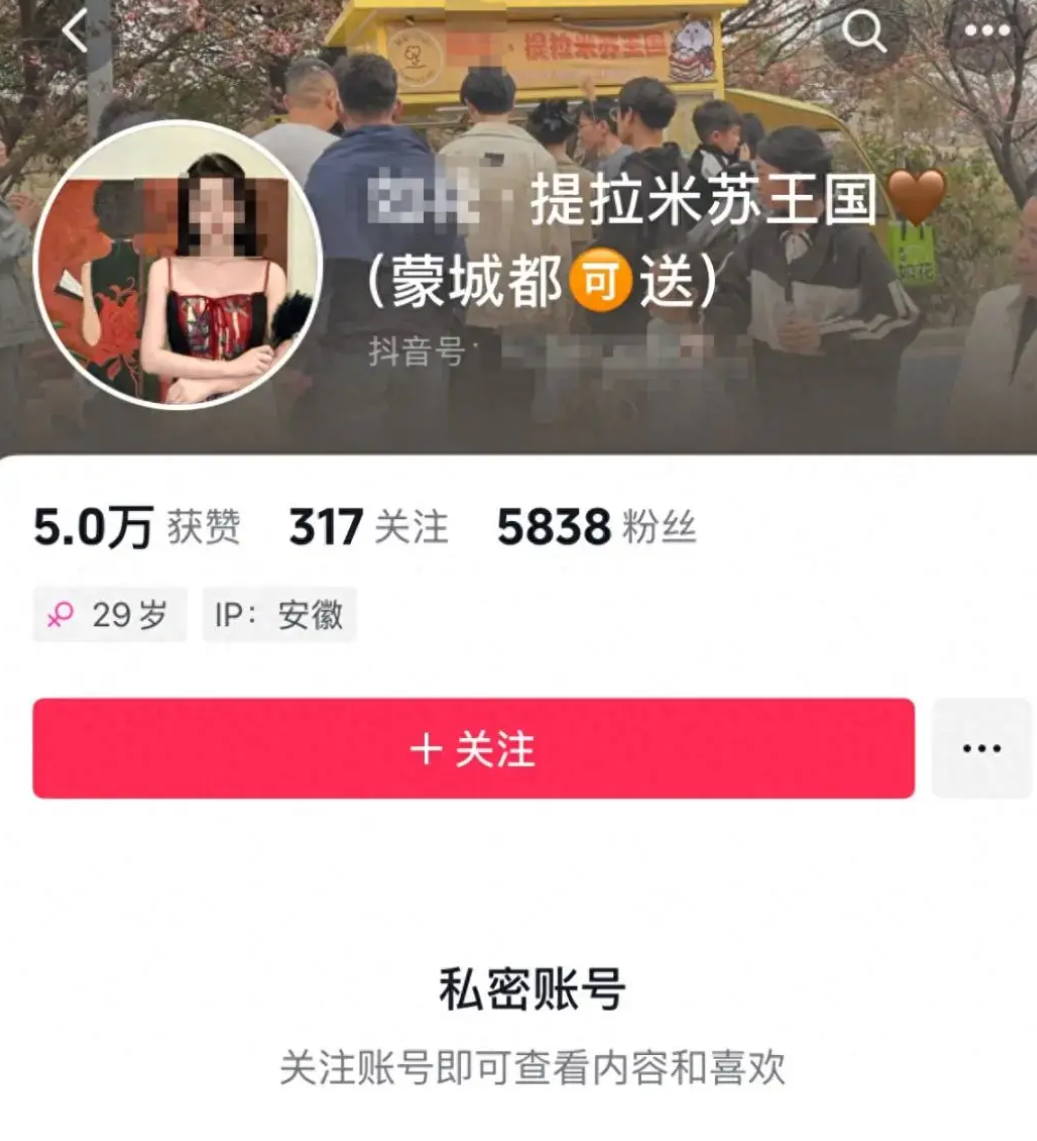1037x1141 pixels.
Task: Open the 5.0万 获赞 likes count
Action: (136, 527)
